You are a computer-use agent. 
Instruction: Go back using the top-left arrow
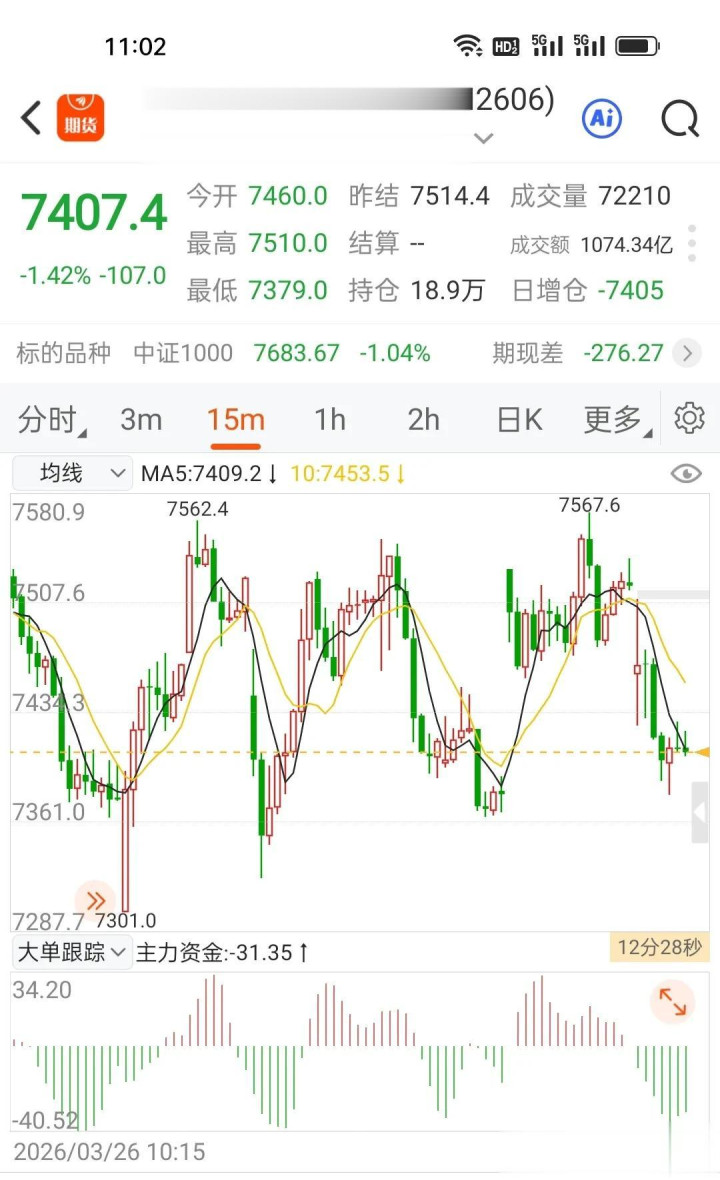point(32,118)
